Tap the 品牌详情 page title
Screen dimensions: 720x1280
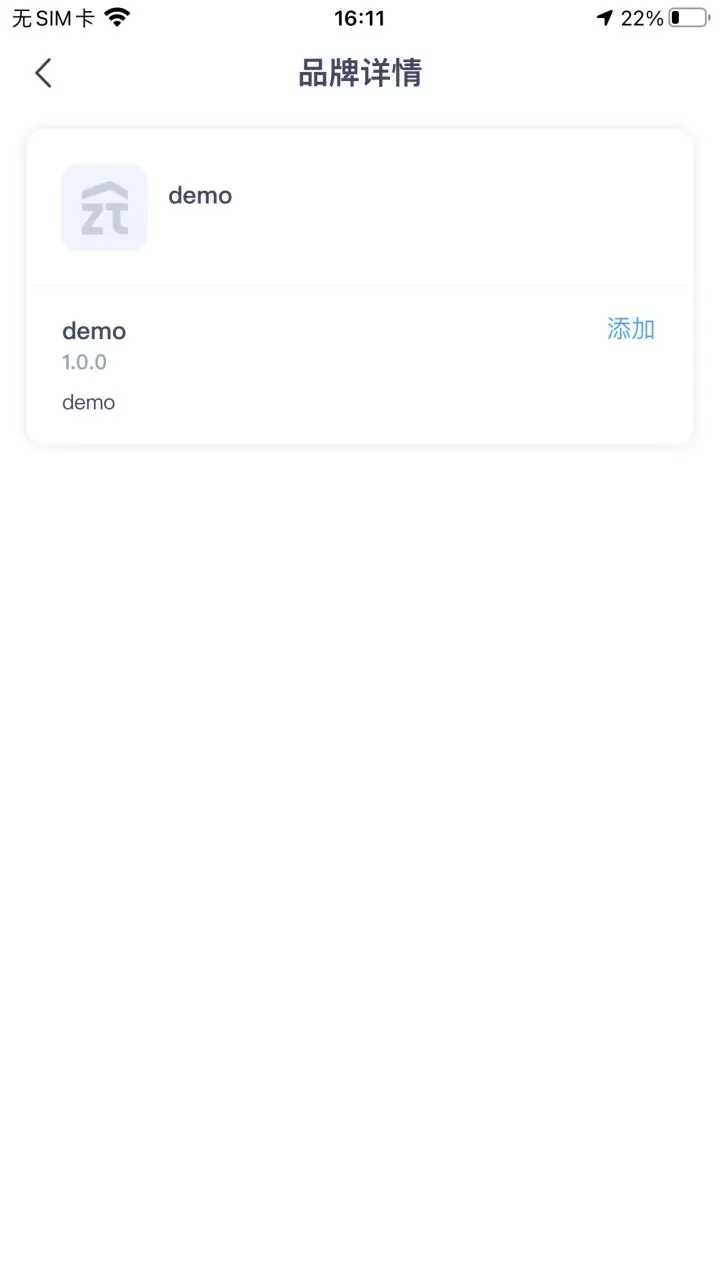pos(360,72)
